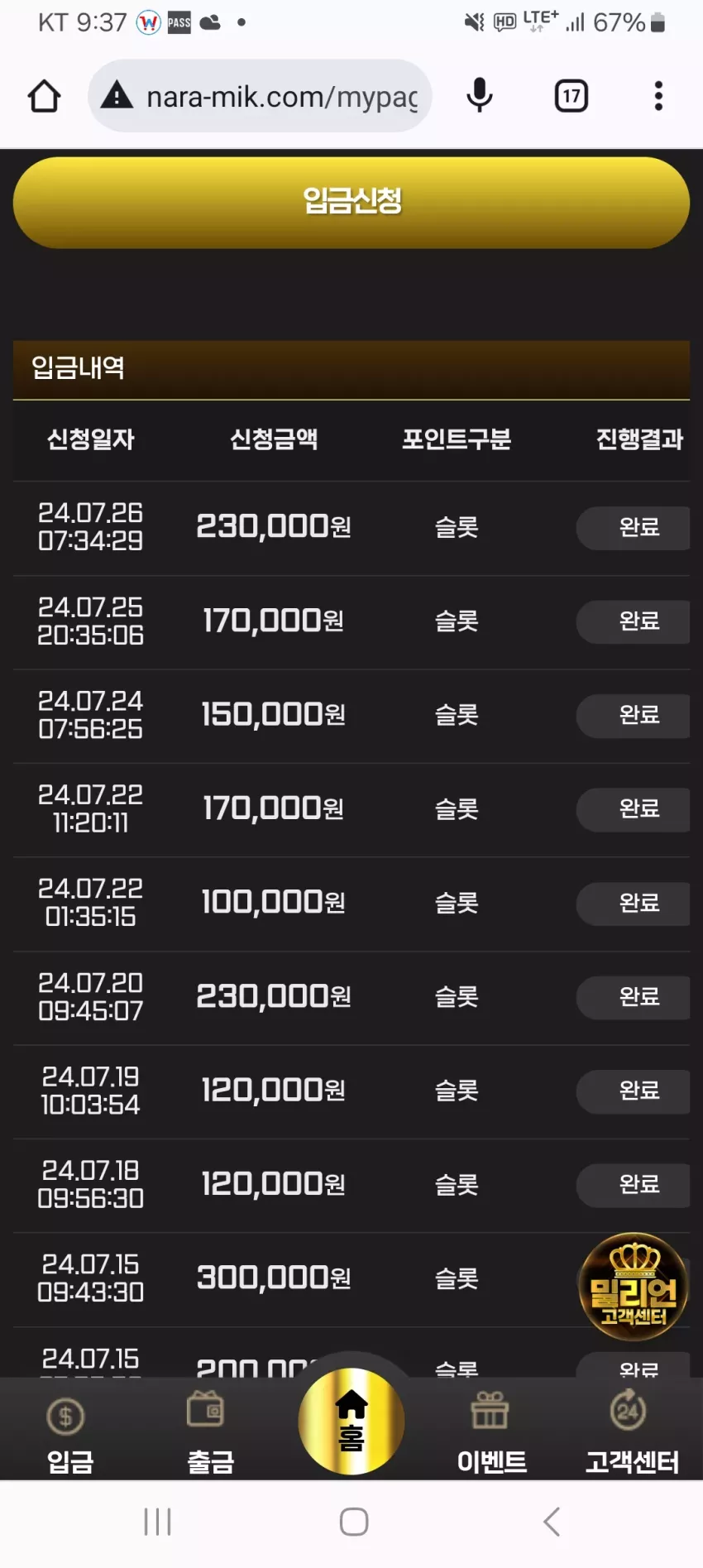Tap the system back button
Image resolution: width=703 pixels, height=1568 pixels.
552,1522
